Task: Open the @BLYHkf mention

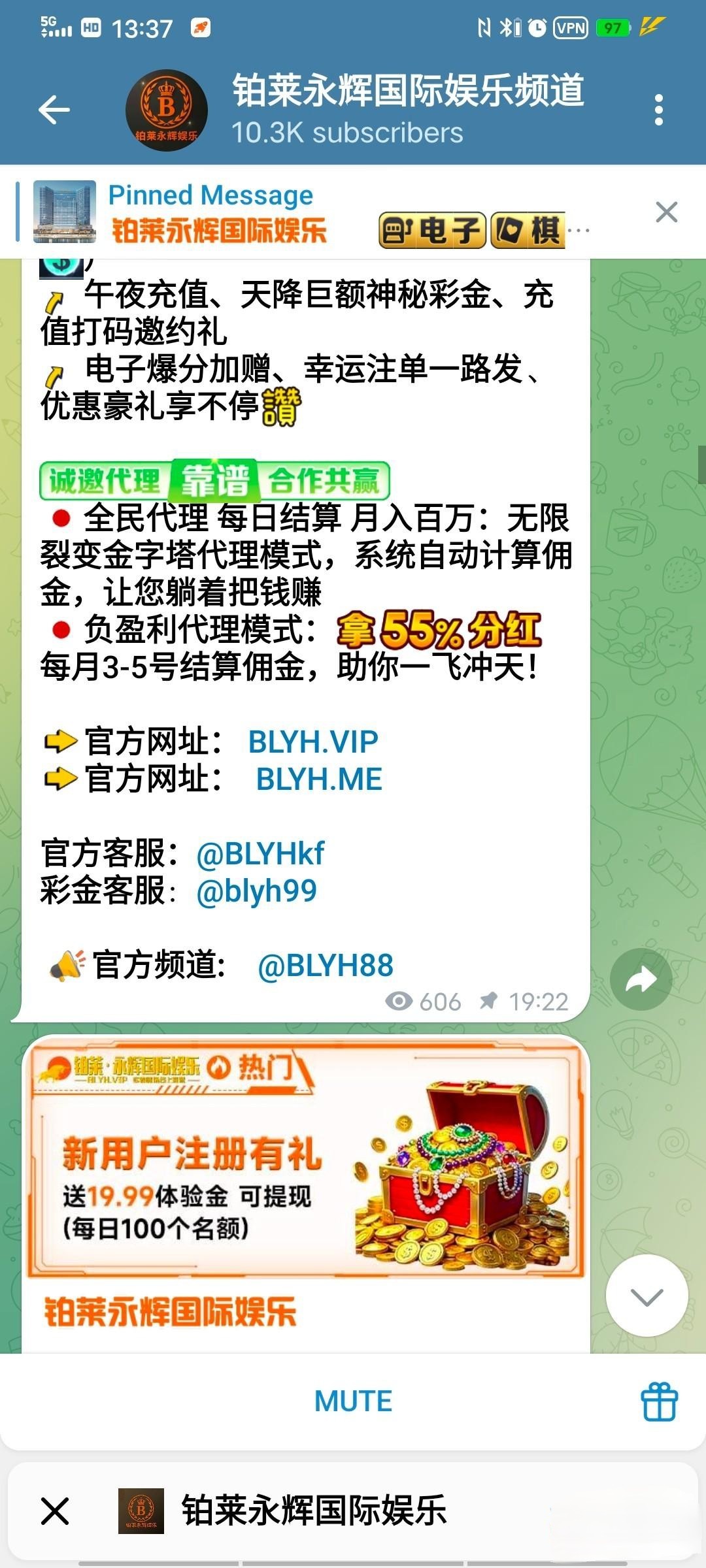Action: pos(260,854)
